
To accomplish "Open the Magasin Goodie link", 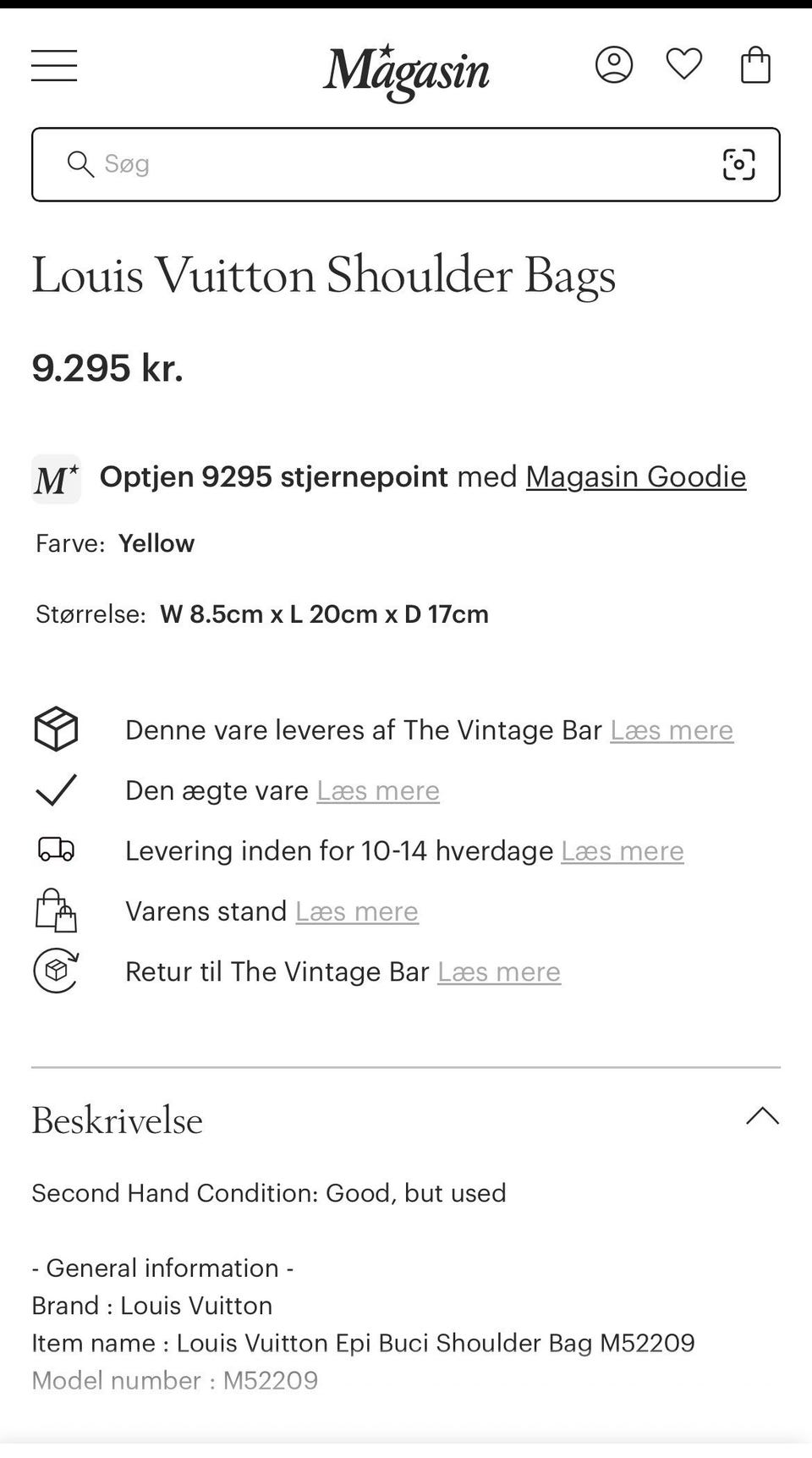I will pyautogui.click(x=635, y=476).
